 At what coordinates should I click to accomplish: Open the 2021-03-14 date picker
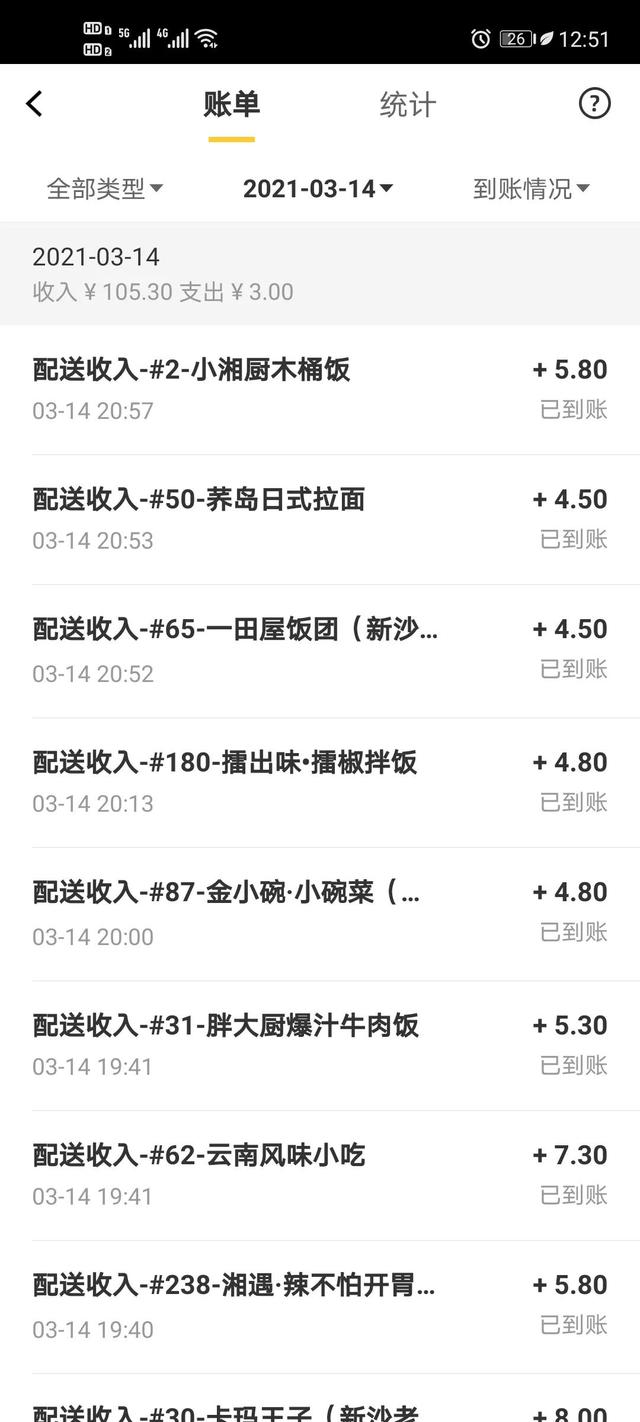click(x=318, y=188)
